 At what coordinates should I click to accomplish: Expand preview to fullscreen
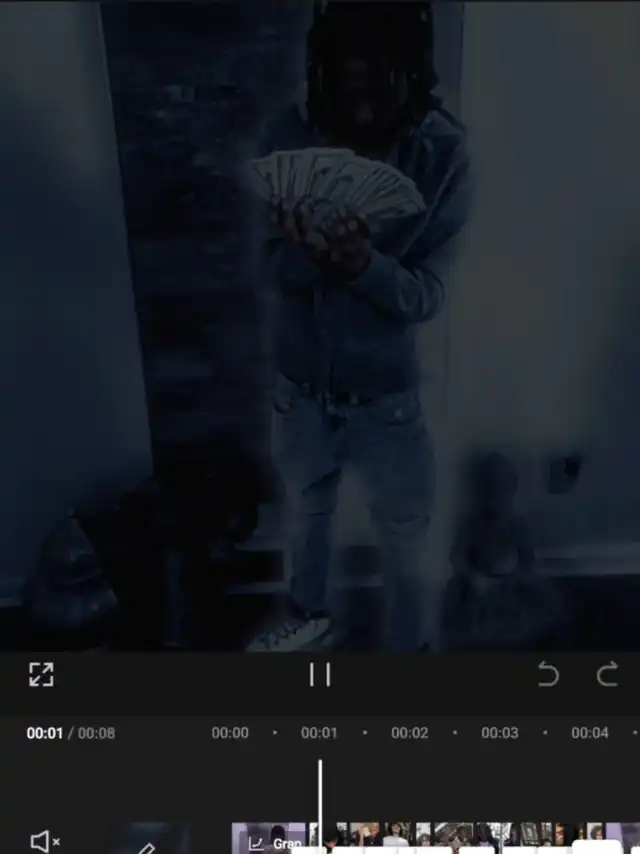point(41,674)
